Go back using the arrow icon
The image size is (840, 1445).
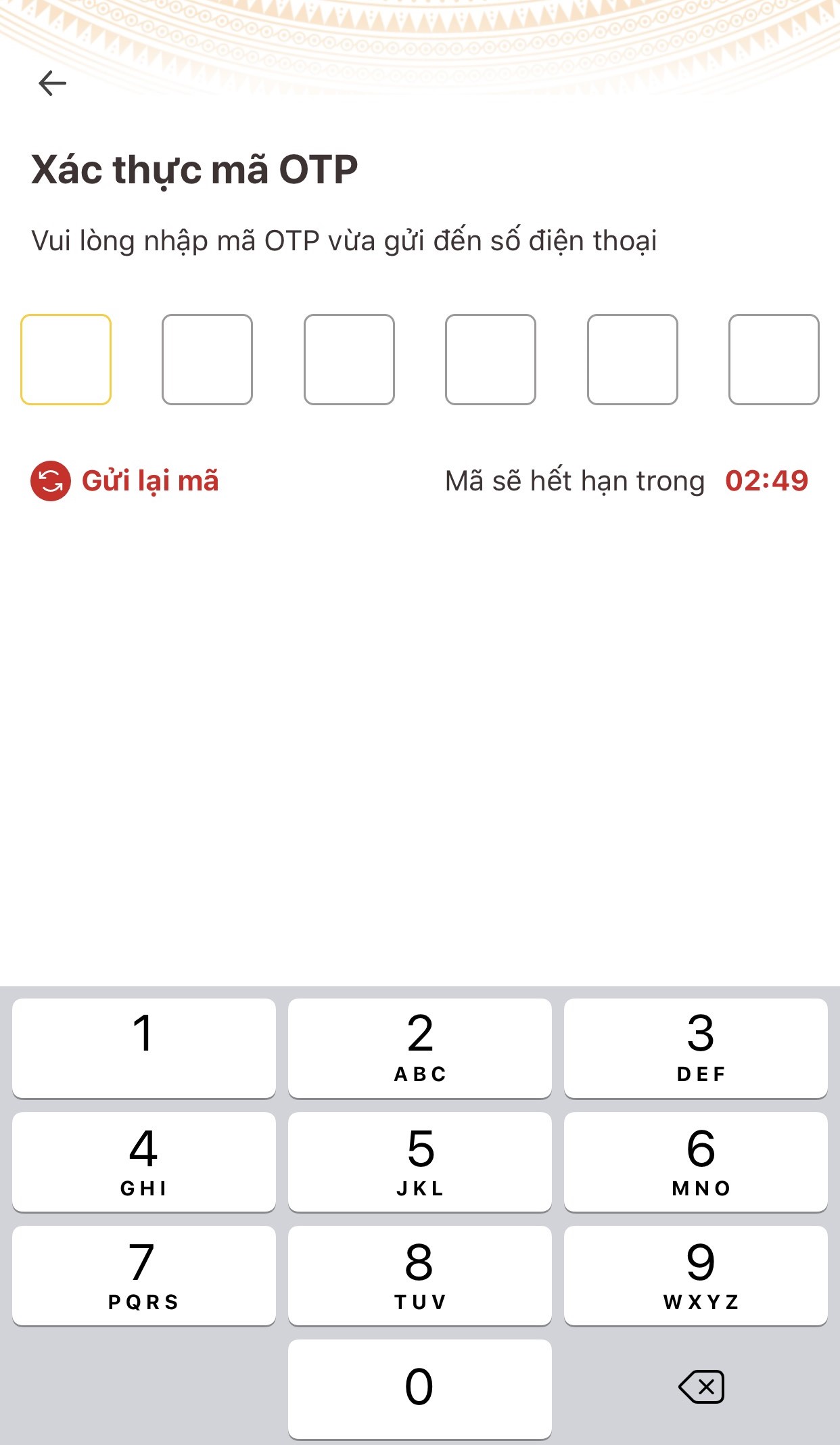52,83
